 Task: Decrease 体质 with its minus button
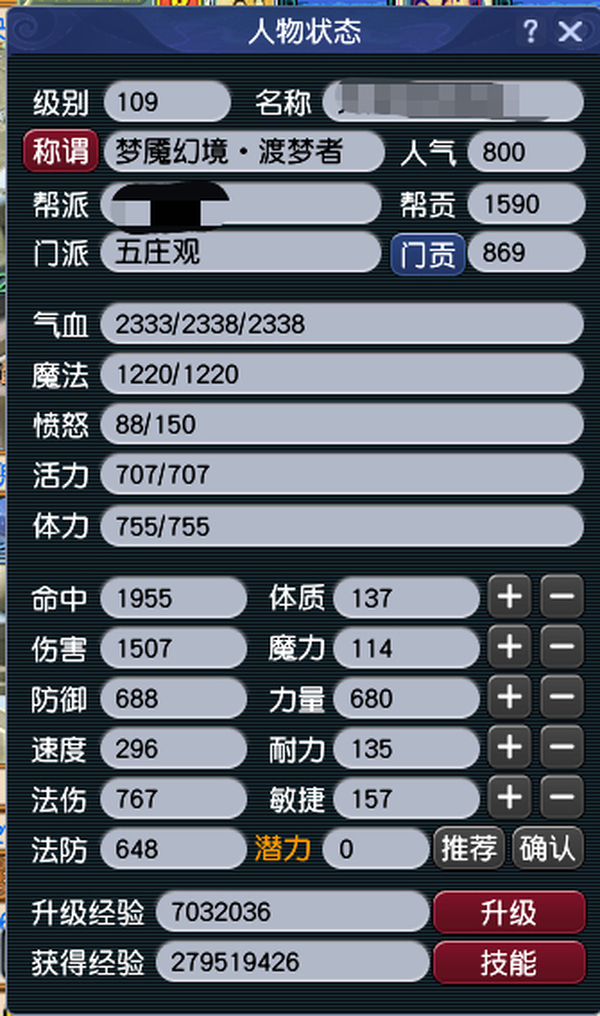pos(562,598)
